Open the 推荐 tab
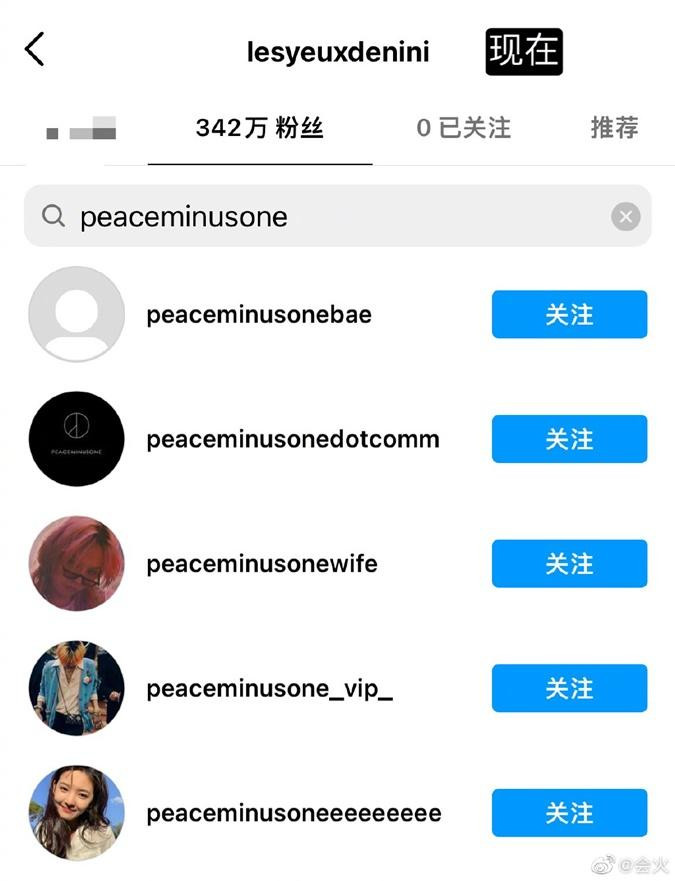Screen dimensions: 675x881 point(614,128)
